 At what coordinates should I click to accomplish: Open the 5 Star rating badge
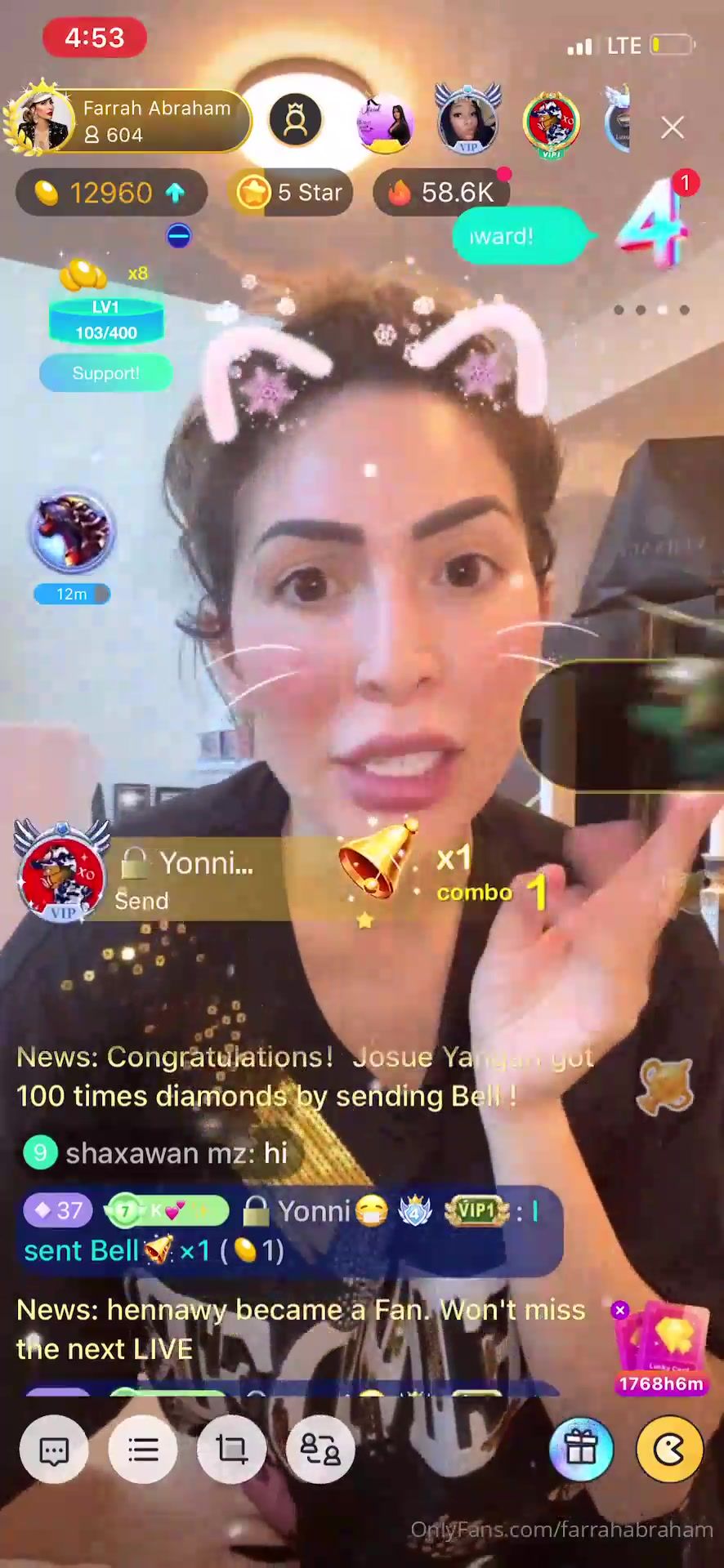(x=291, y=193)
